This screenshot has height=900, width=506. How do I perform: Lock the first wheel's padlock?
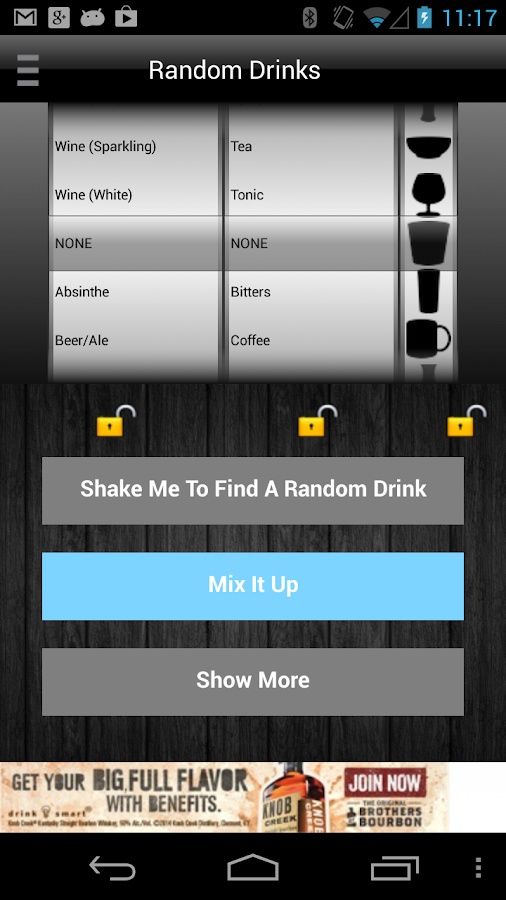116,421
